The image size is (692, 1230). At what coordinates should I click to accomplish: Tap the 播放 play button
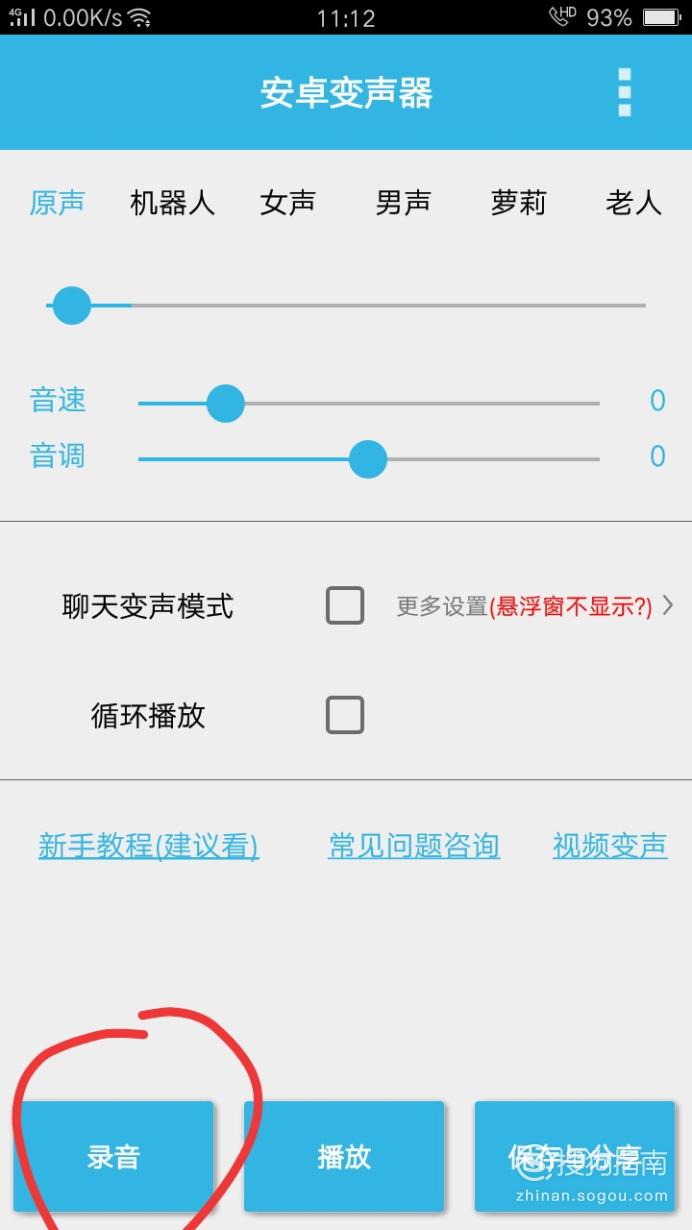[344, 1157]
